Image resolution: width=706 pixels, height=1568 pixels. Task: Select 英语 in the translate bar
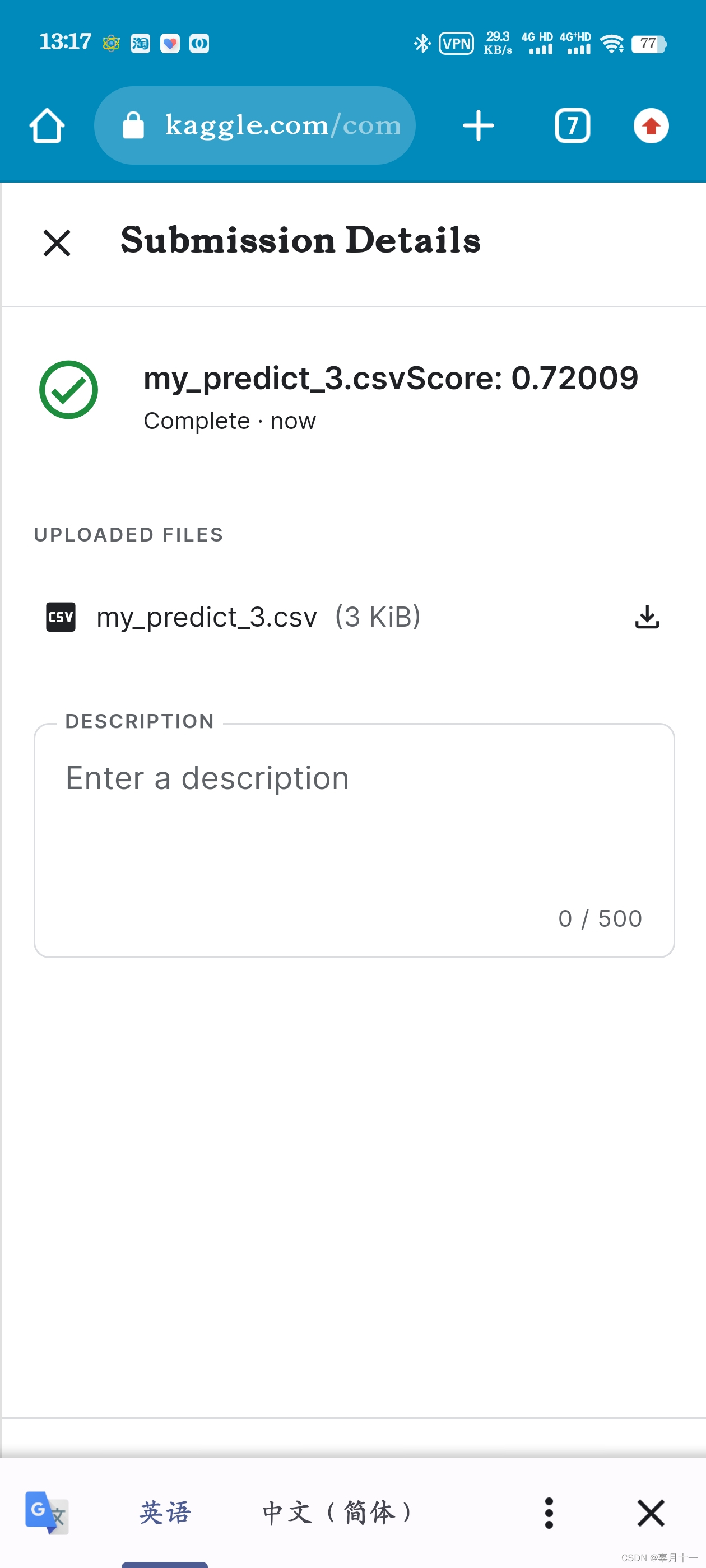[x=165, y=1512]
